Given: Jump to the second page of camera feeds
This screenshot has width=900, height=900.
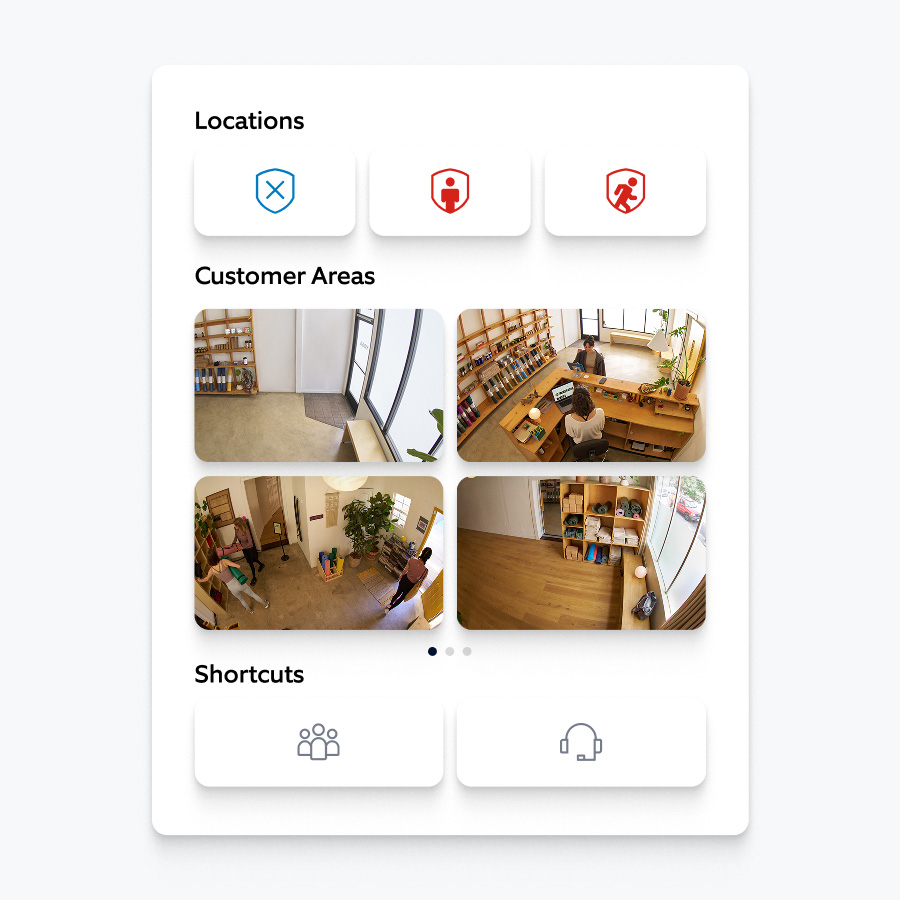Looking at the screenshot, I should tap(450, 651).
